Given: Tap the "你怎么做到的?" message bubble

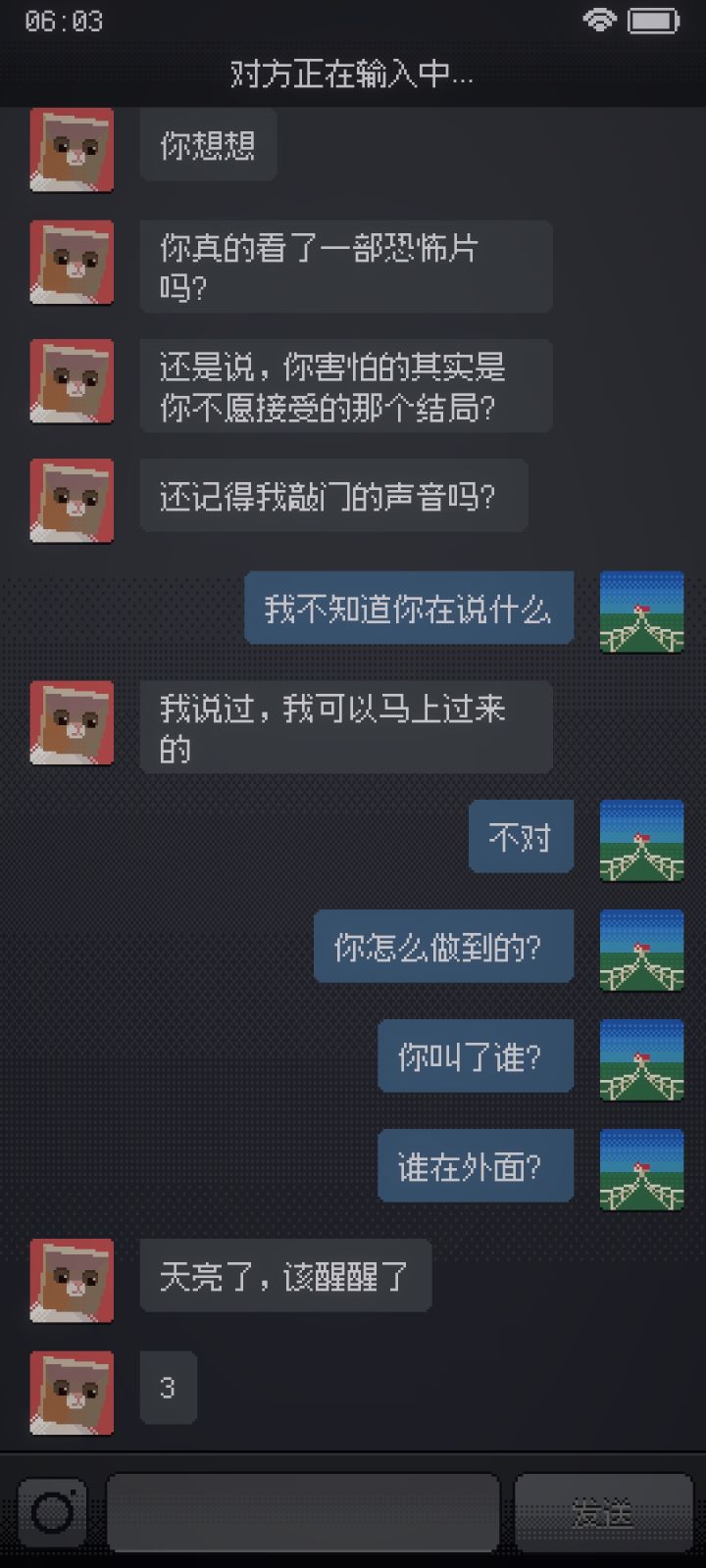Looking at the screenshot, I should coord(442,946).
